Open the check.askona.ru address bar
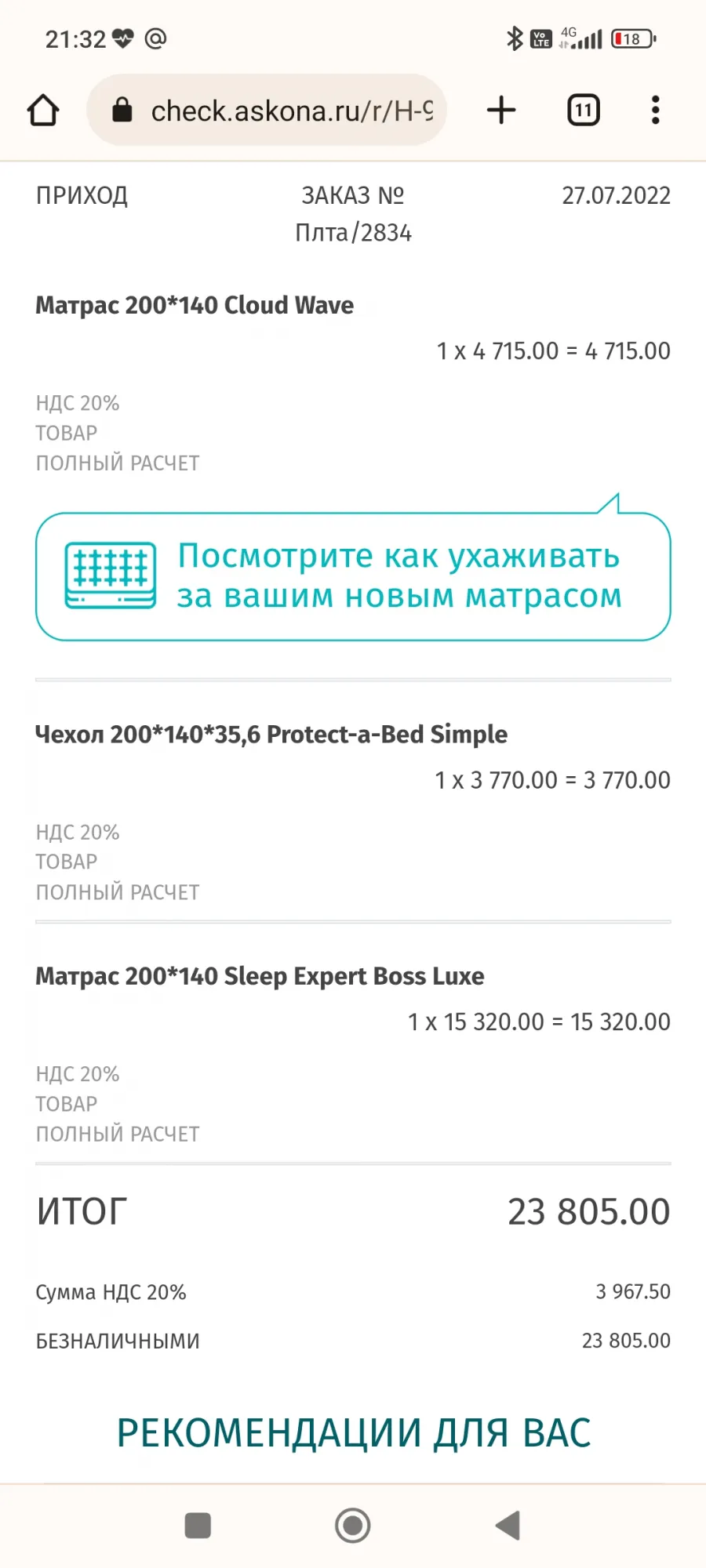This screenshot has height=1568, width=706. [x=267, y=111]
